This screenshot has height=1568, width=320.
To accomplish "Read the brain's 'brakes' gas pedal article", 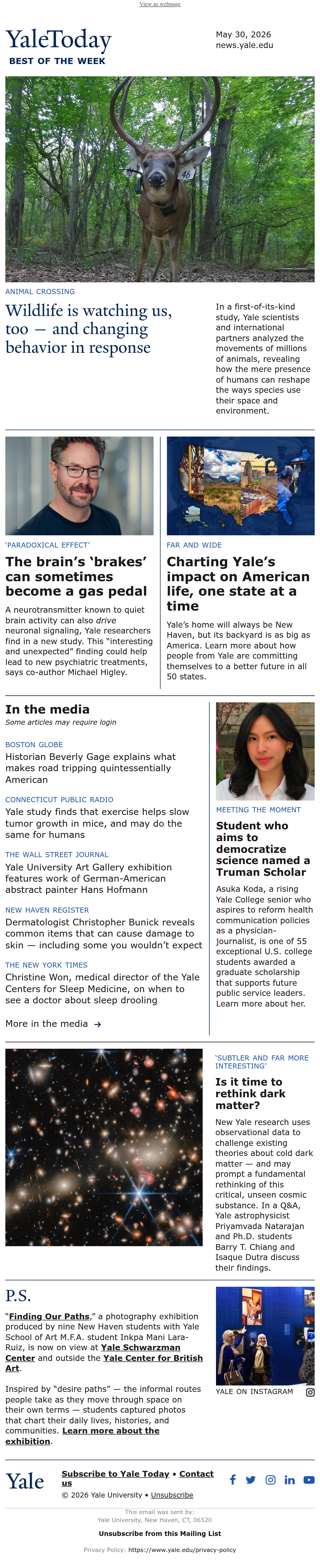I will pos(76,576).
